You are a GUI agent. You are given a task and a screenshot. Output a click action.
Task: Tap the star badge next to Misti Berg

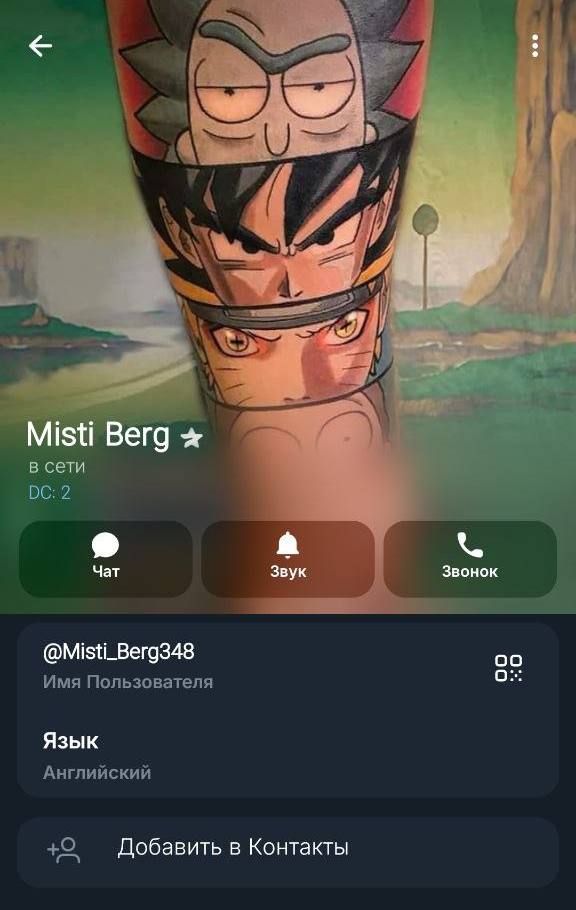coord(192,438)
